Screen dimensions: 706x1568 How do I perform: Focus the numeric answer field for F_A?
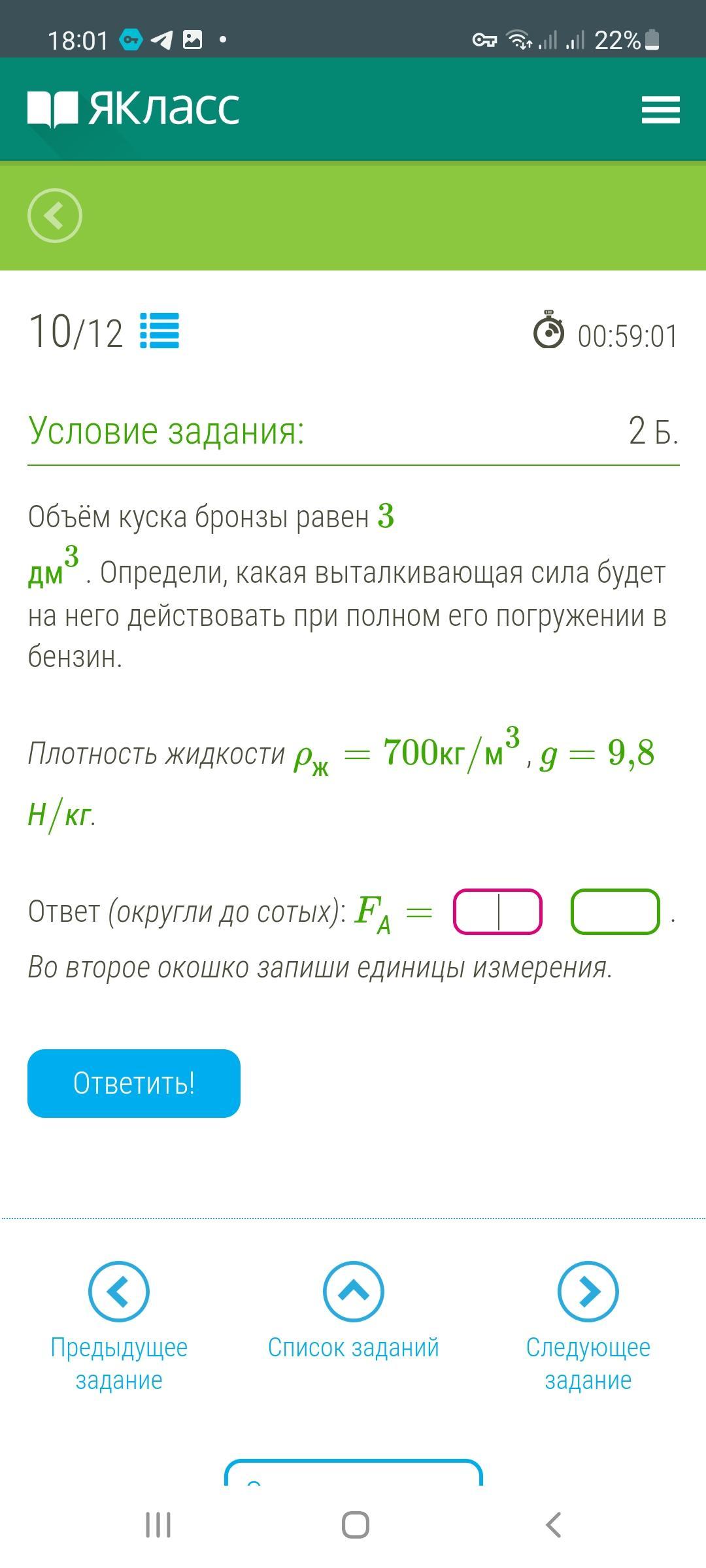coord(497,911)
